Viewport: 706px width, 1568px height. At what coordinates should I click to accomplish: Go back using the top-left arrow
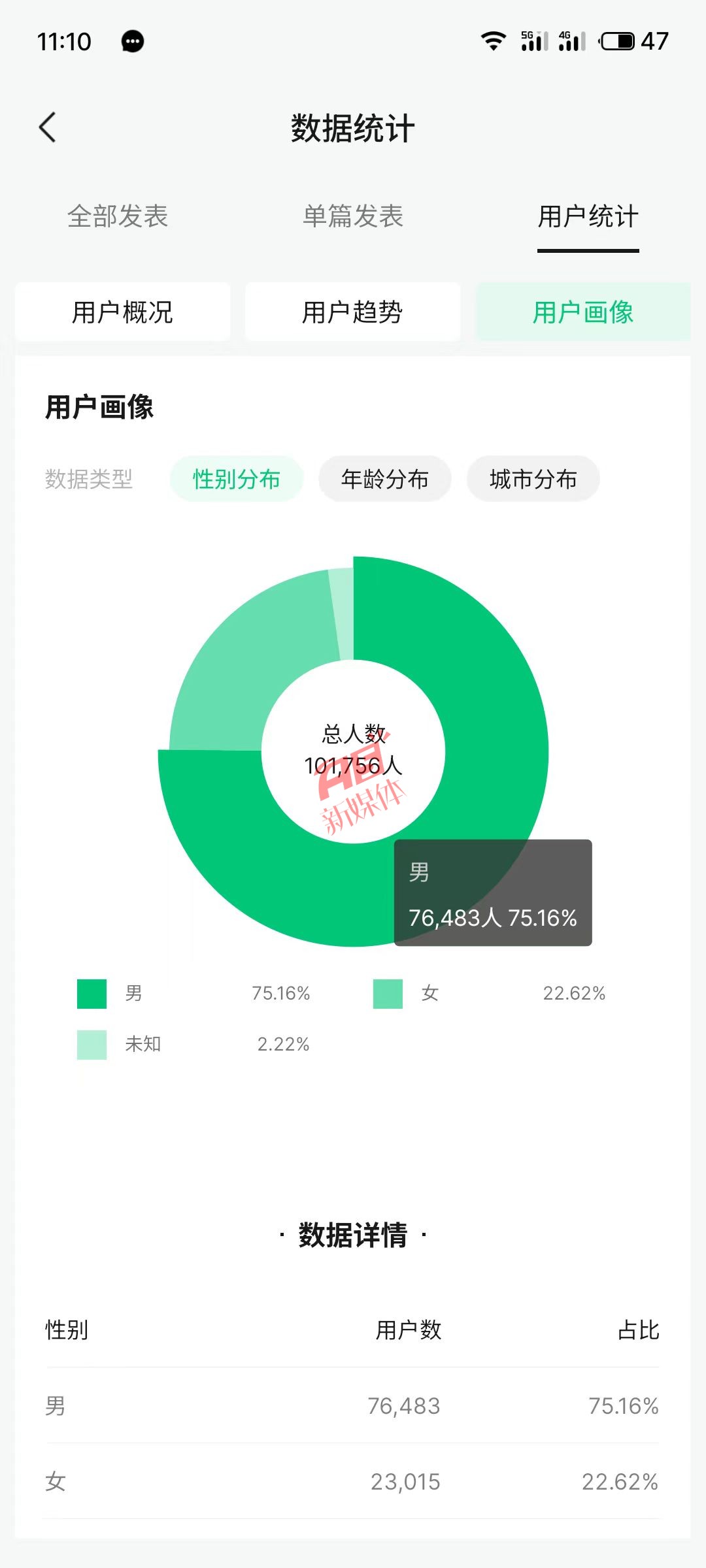48,127
